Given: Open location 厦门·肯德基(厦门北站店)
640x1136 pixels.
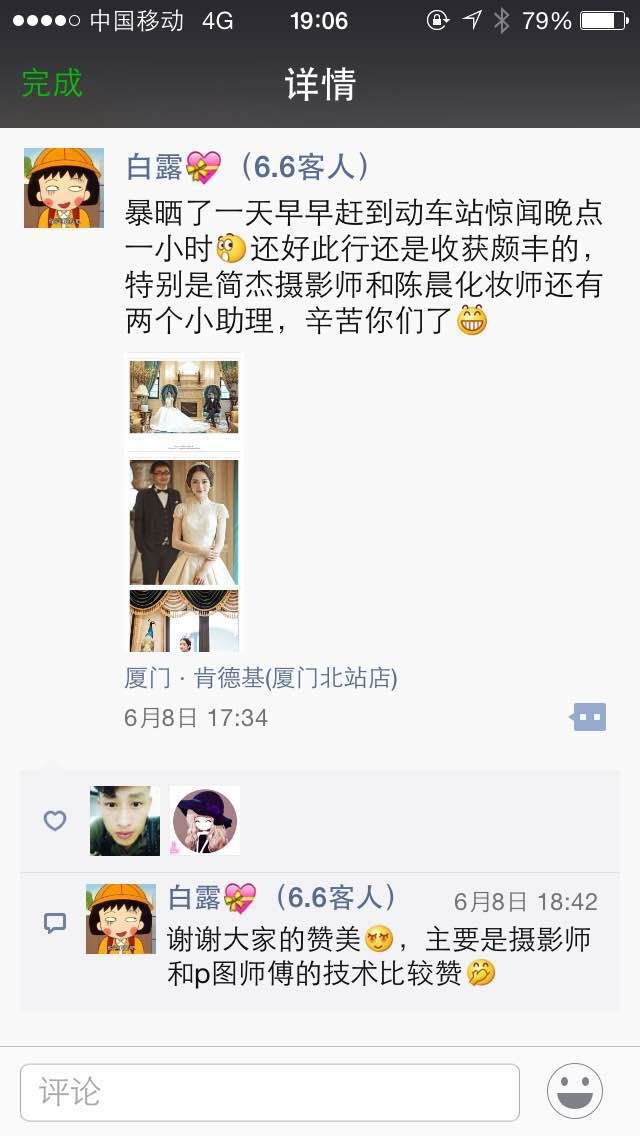Looking at the screenshot, I should (x=261, y=678).
